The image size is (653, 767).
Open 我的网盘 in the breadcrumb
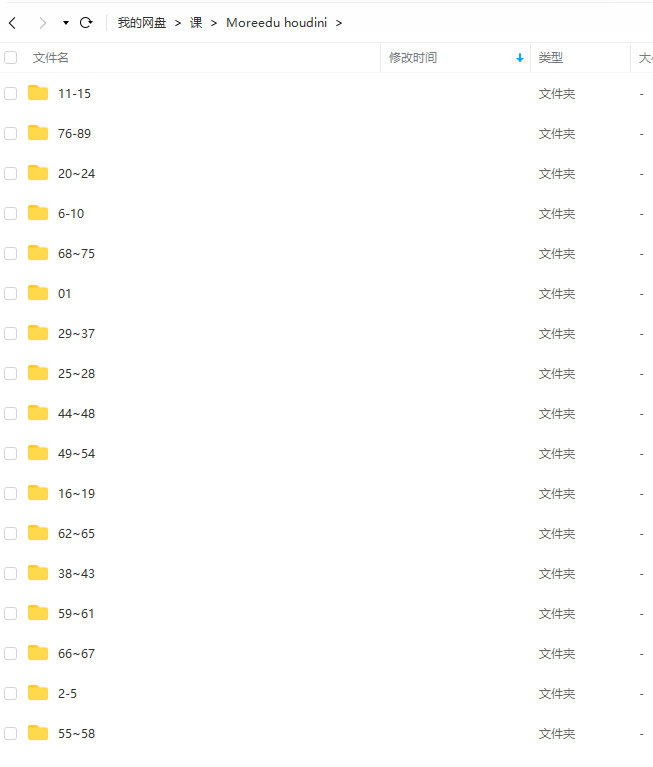pos(141,22)
